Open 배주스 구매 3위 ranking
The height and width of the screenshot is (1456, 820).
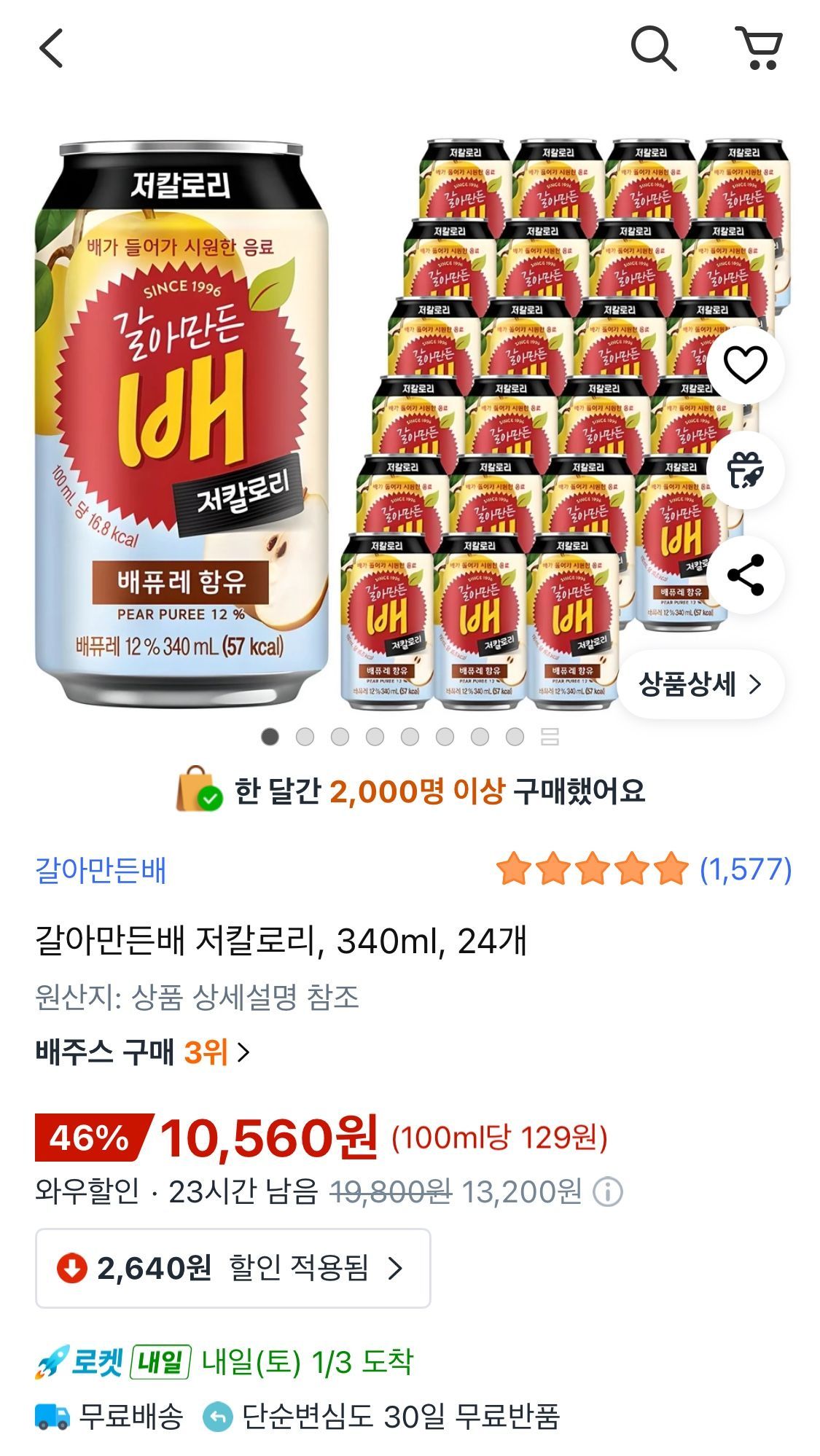click(x=143, y=1052)
